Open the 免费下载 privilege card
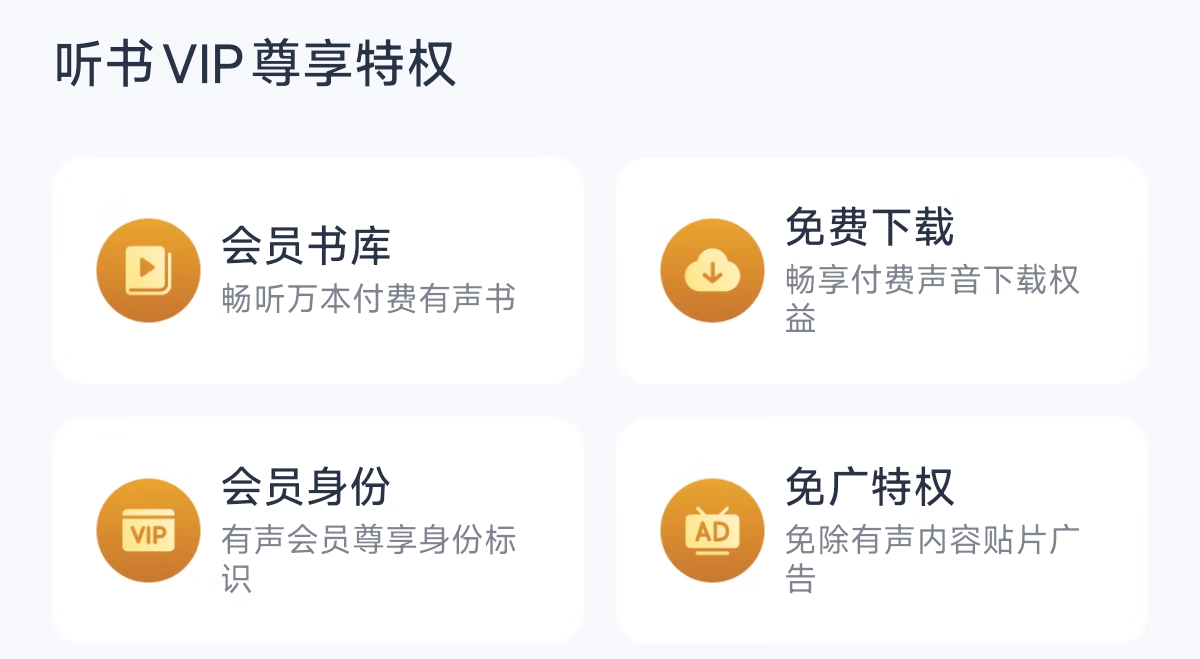Screen dimensions: 1200x659 tap(881, 270)
